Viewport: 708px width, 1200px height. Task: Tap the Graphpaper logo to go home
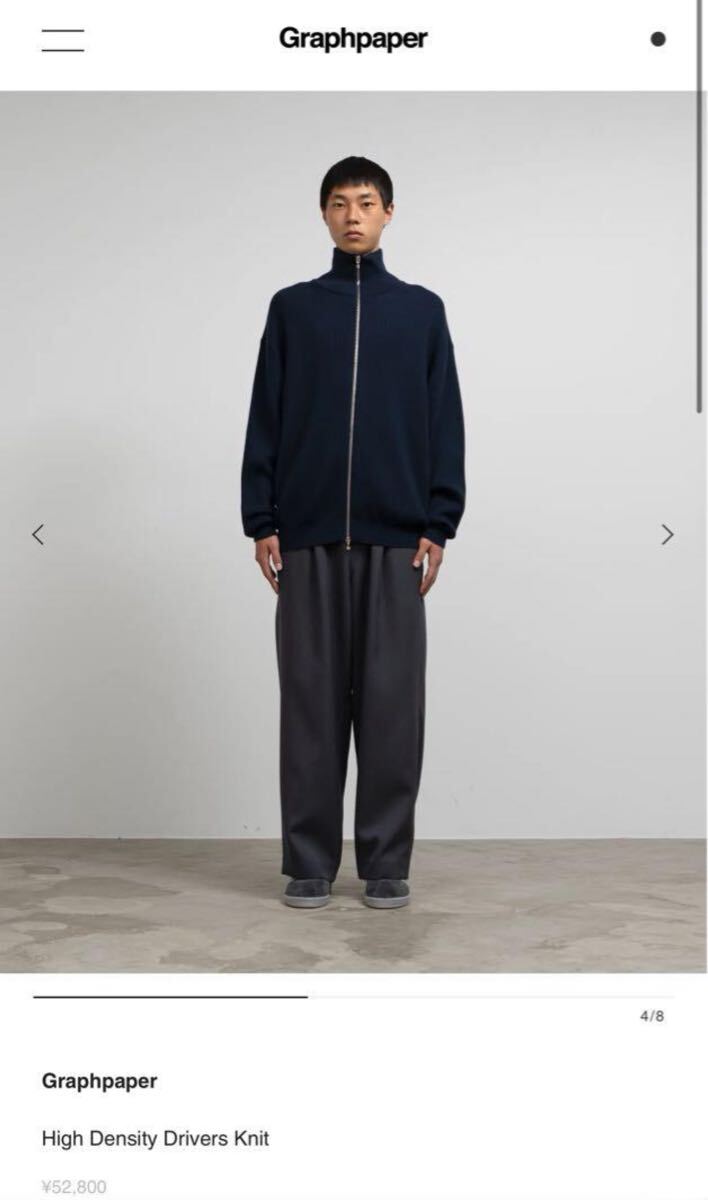pyautogui.click(x=353, y=39)
